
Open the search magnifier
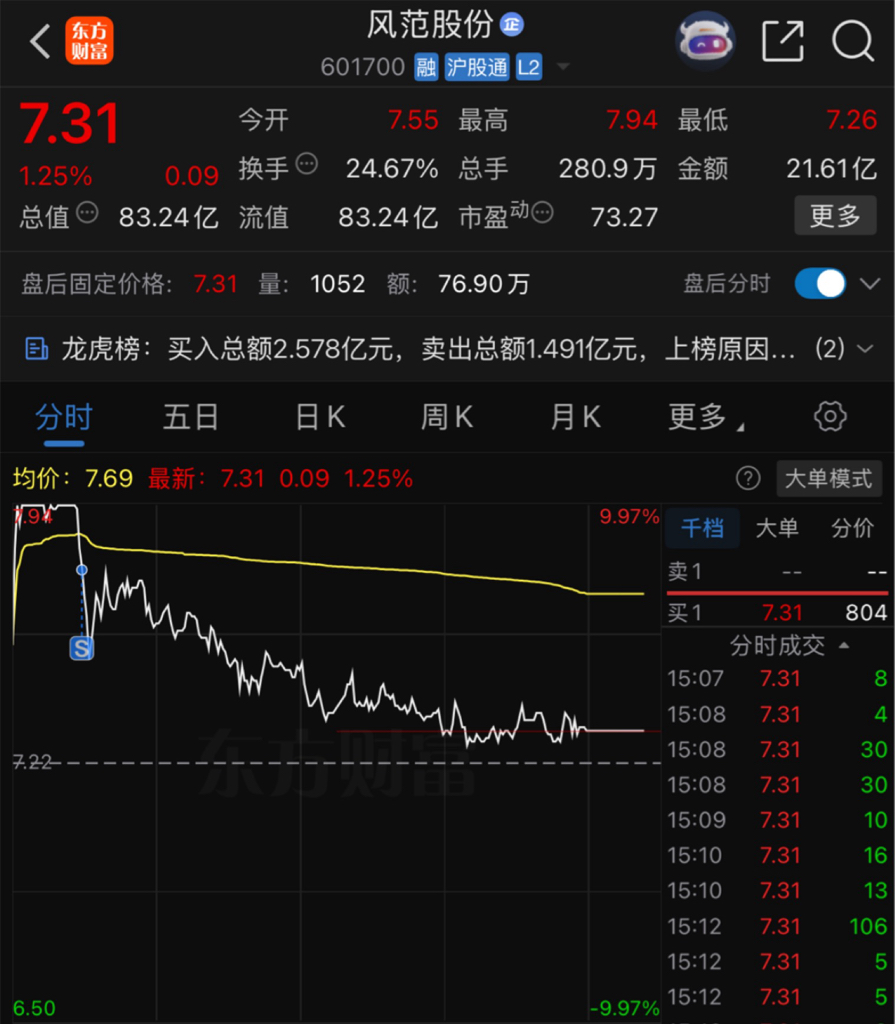(x=853, y=41)
